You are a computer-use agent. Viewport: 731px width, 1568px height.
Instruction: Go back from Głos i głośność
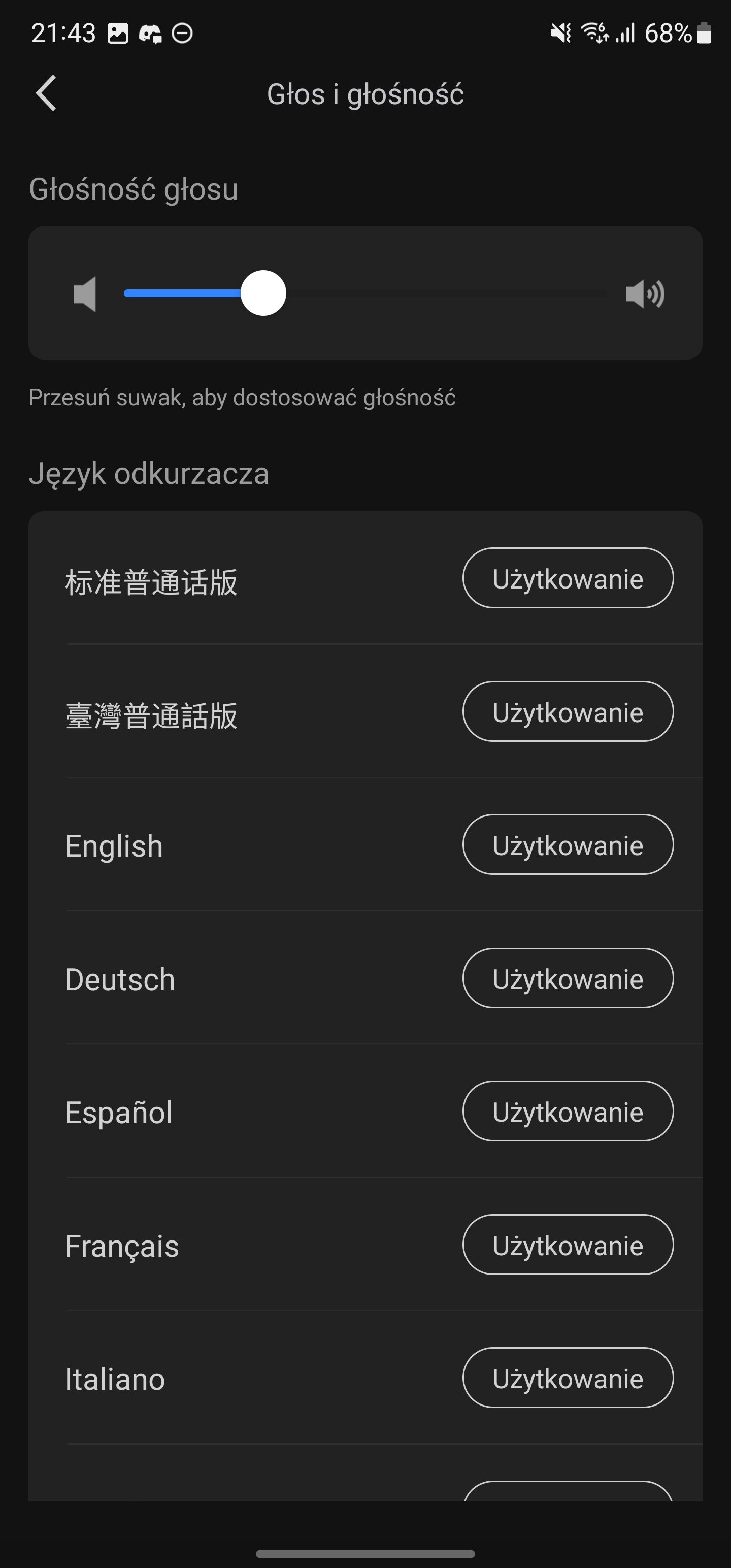click(46, 93)
